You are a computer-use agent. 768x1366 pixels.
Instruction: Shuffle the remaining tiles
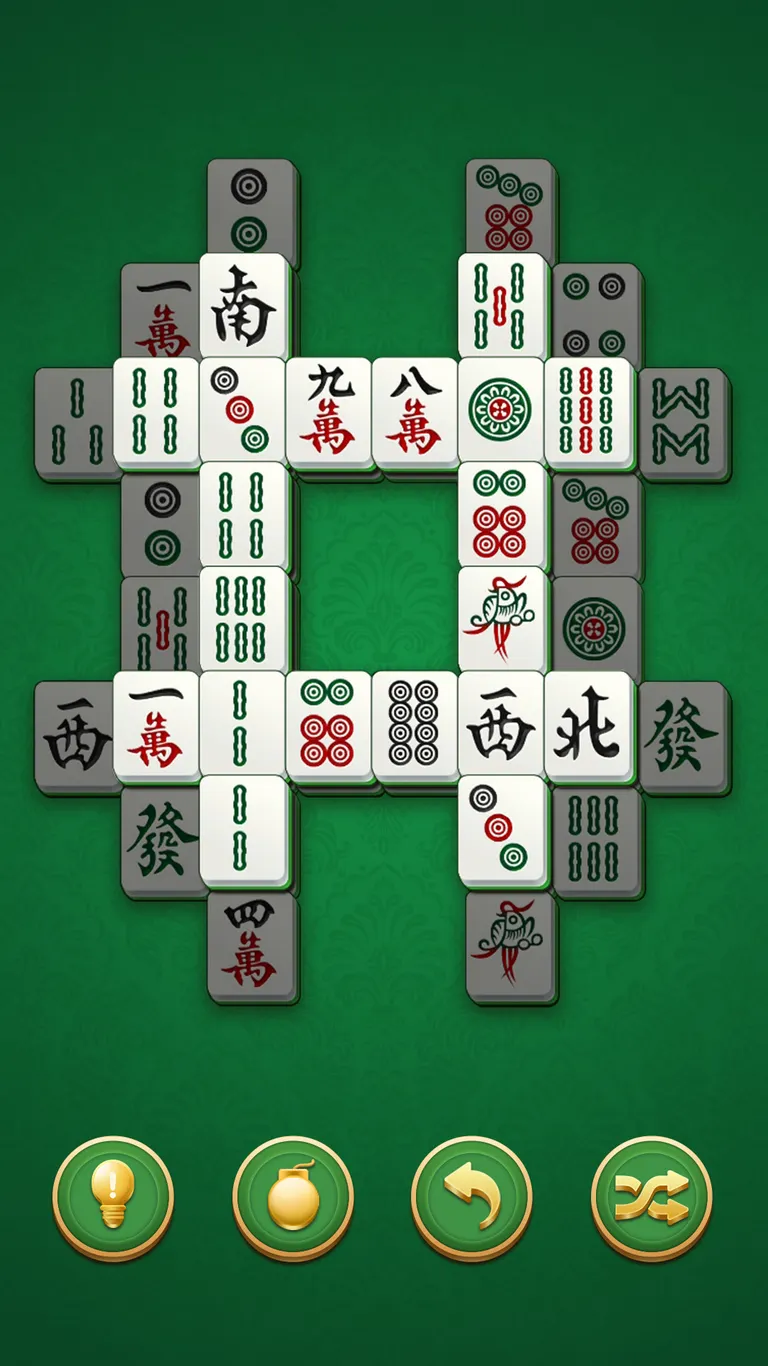652,1197
